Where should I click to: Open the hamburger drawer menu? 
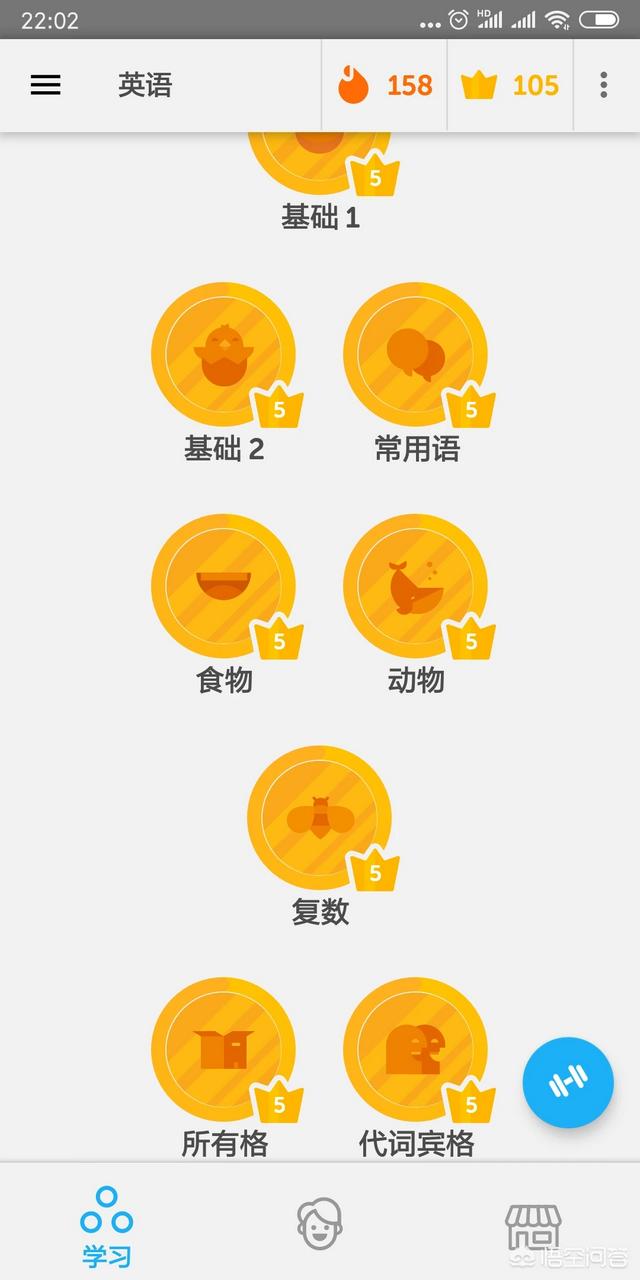tap(46, 85)
